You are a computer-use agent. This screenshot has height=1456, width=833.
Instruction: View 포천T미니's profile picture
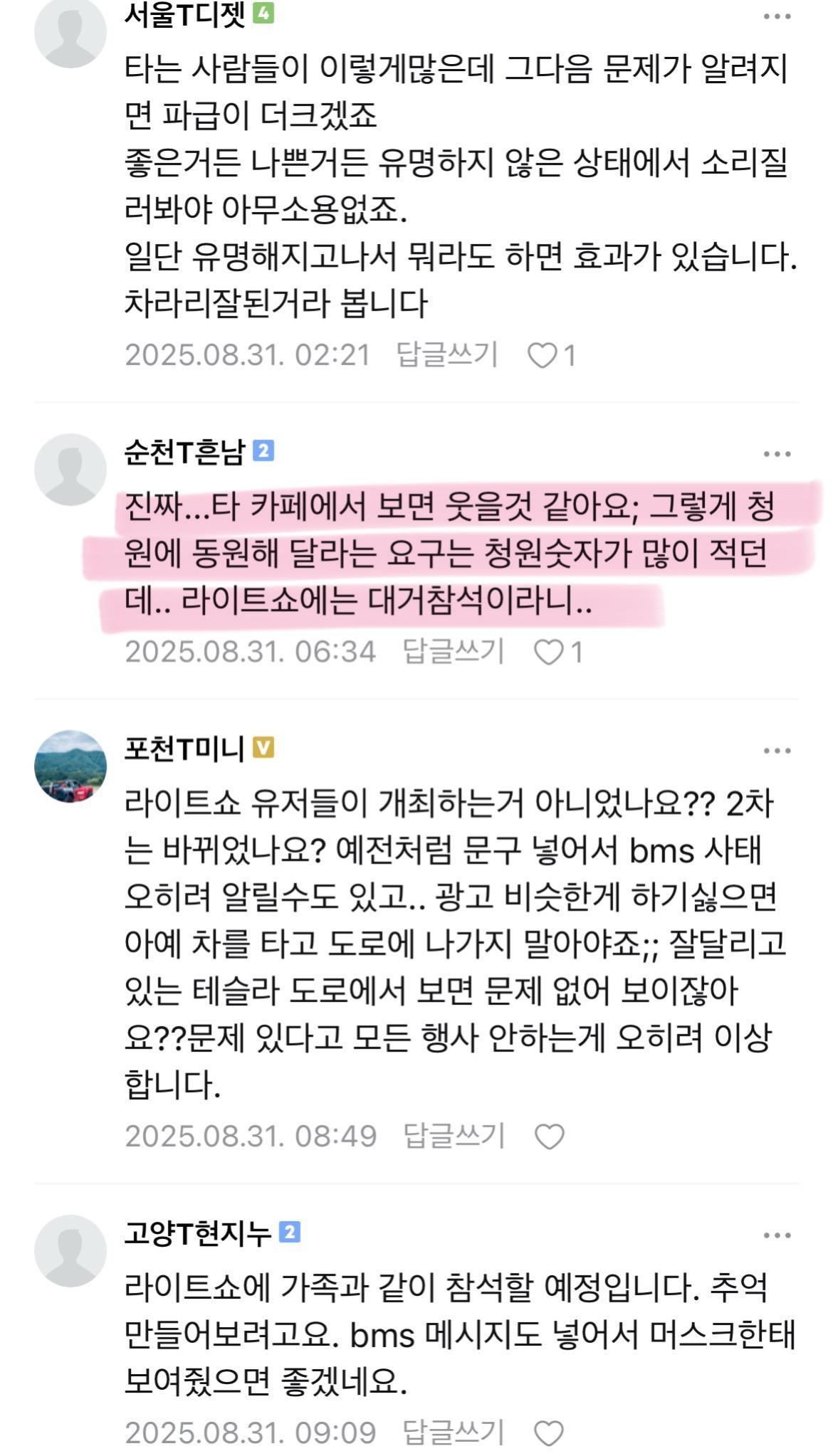point(70,765)
